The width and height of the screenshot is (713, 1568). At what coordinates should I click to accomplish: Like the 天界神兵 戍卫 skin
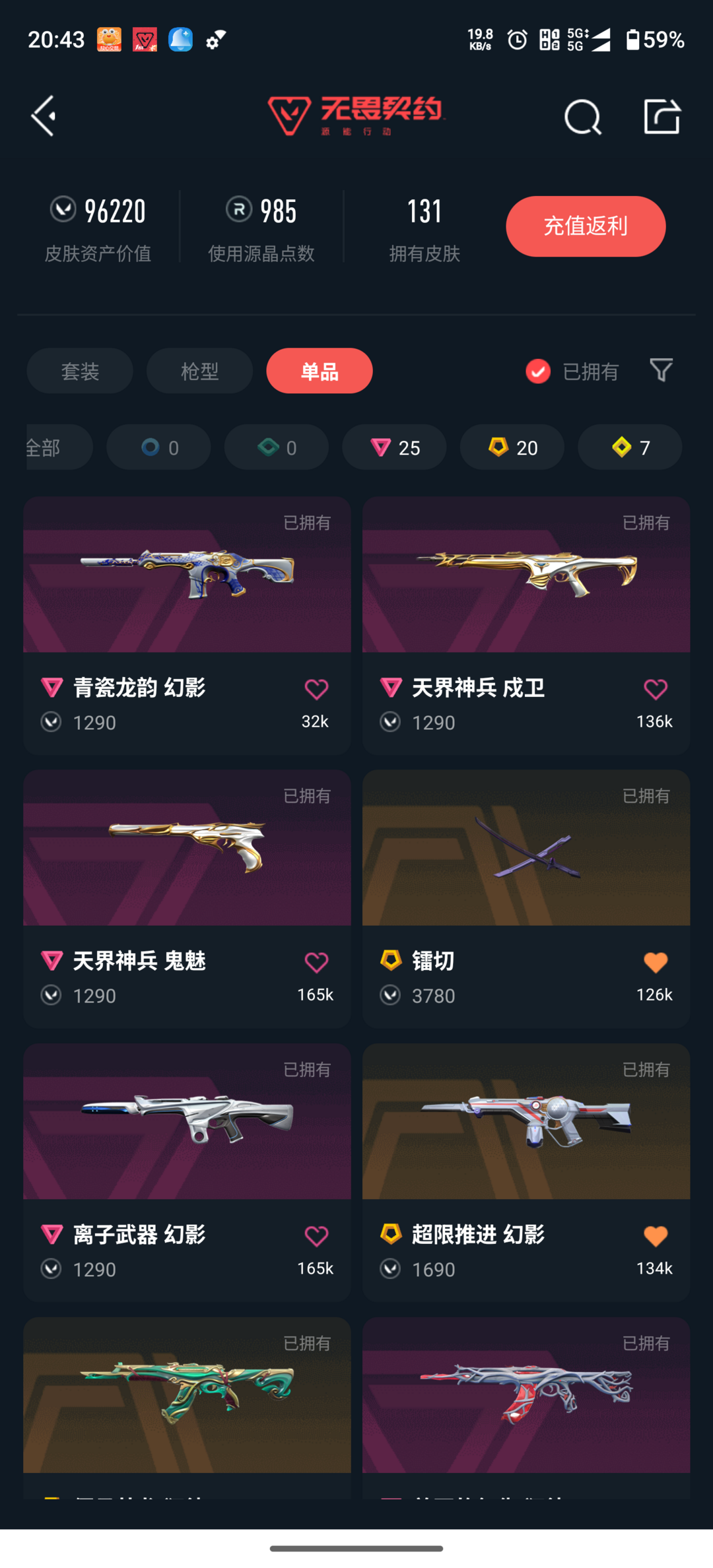[656, 690]
